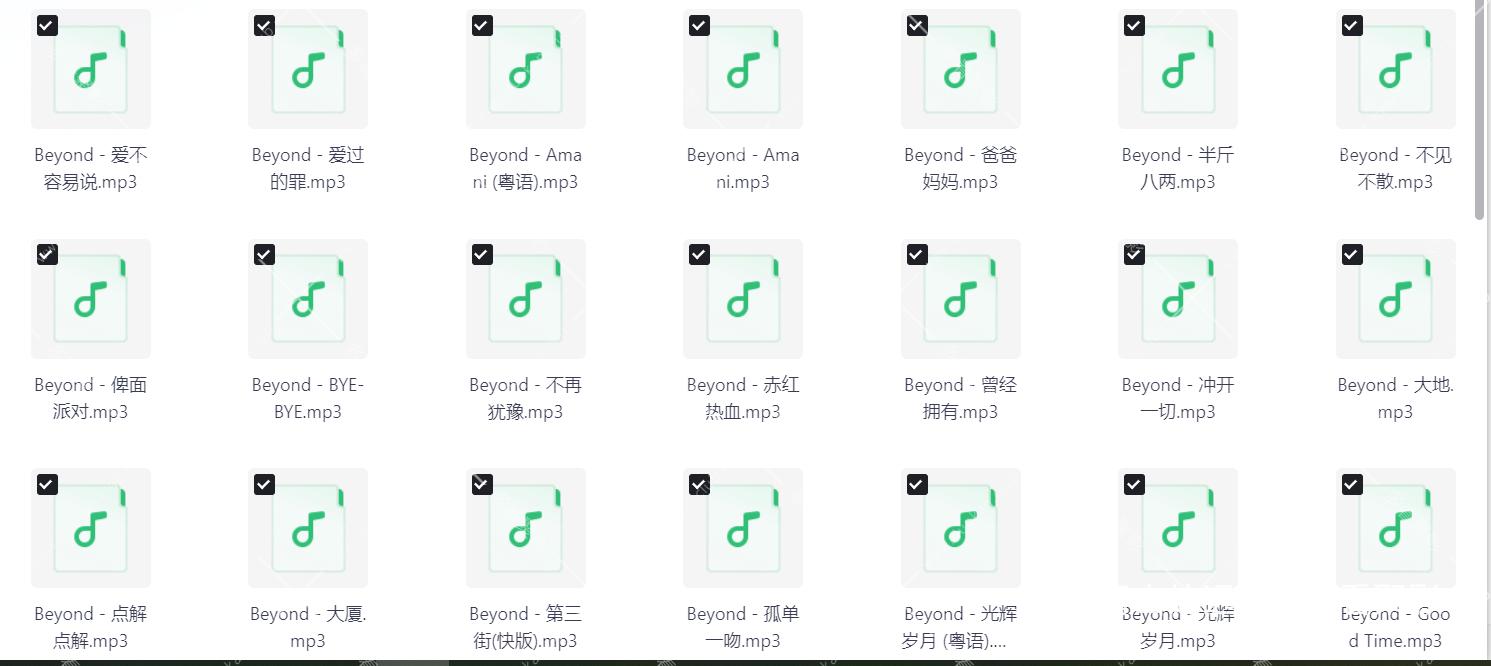Open the song Beyond - 爸爸妈妈.mp3

961,70
